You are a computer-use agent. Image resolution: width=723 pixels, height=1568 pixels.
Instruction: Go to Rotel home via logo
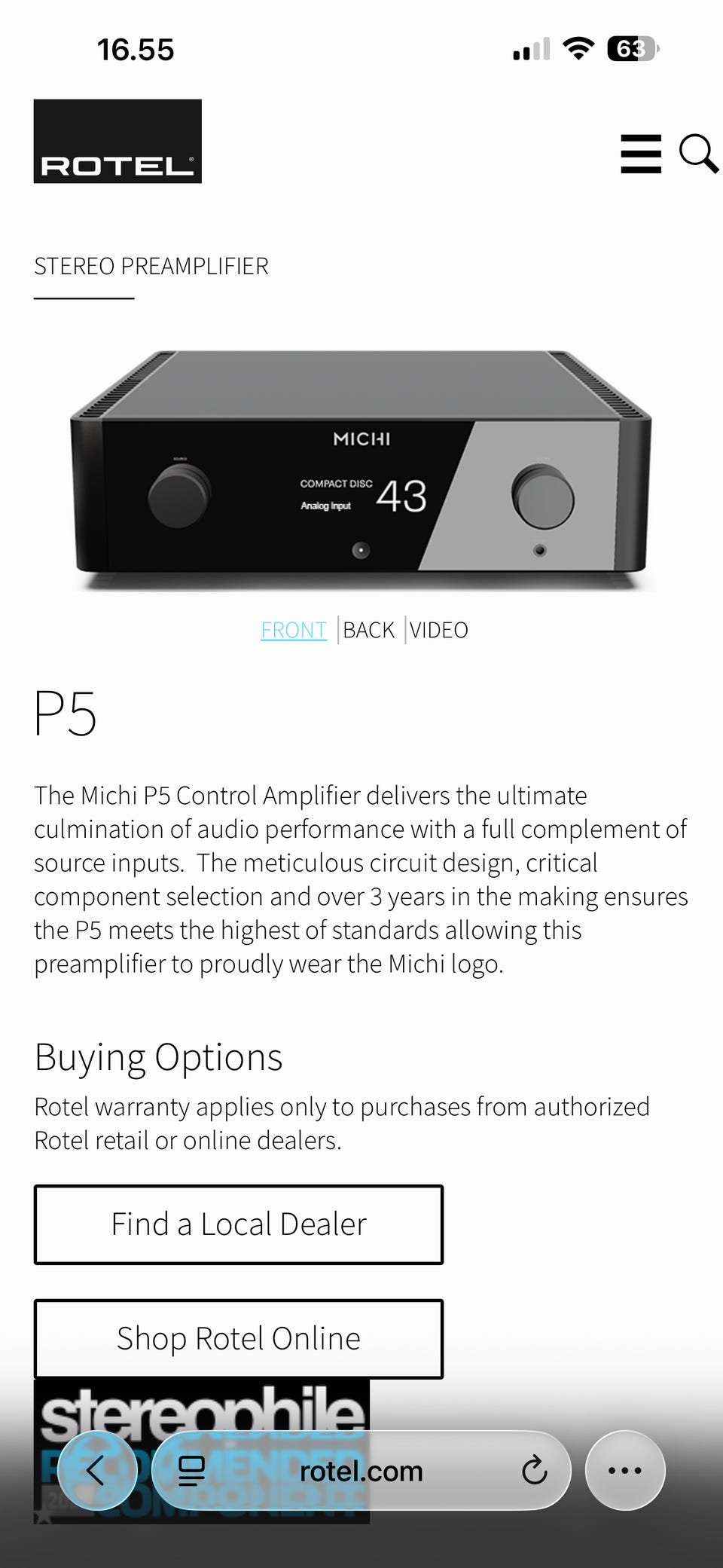pos(117,141)
